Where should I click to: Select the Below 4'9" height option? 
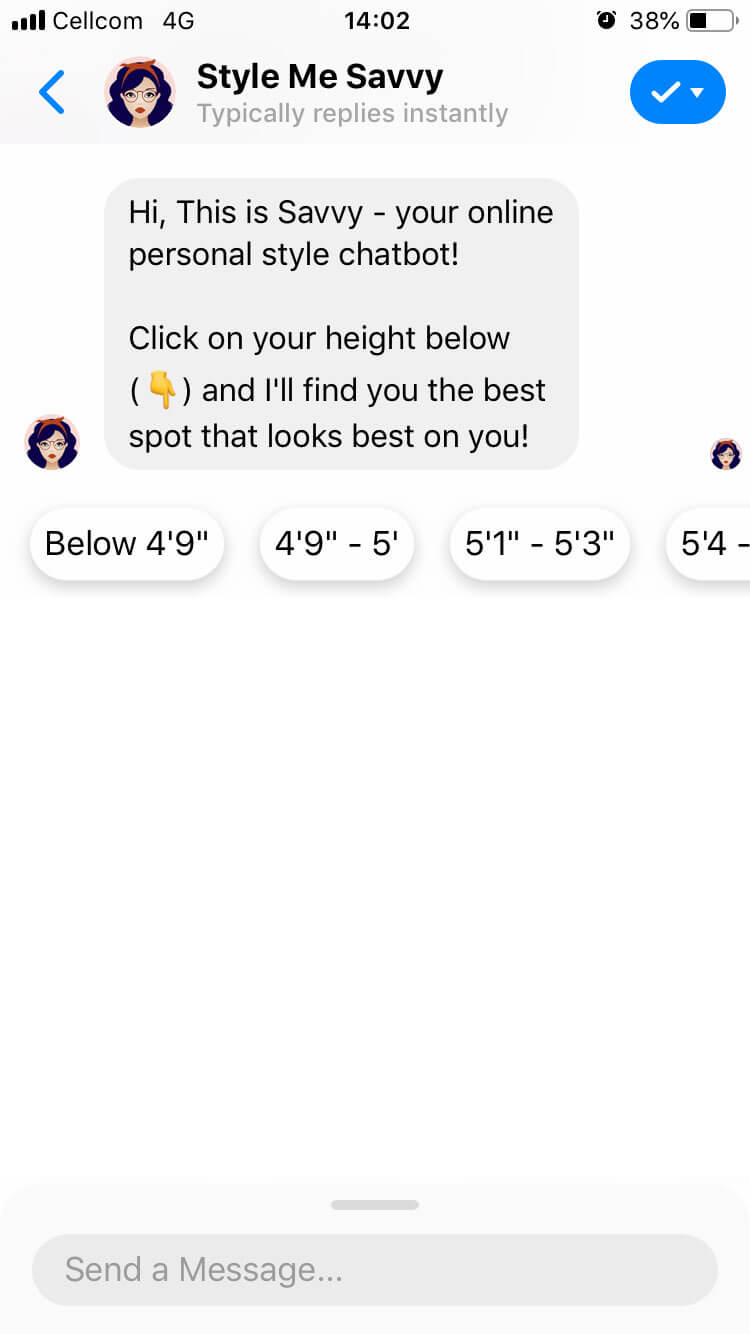pyautogui.click(x=127, y=544)
